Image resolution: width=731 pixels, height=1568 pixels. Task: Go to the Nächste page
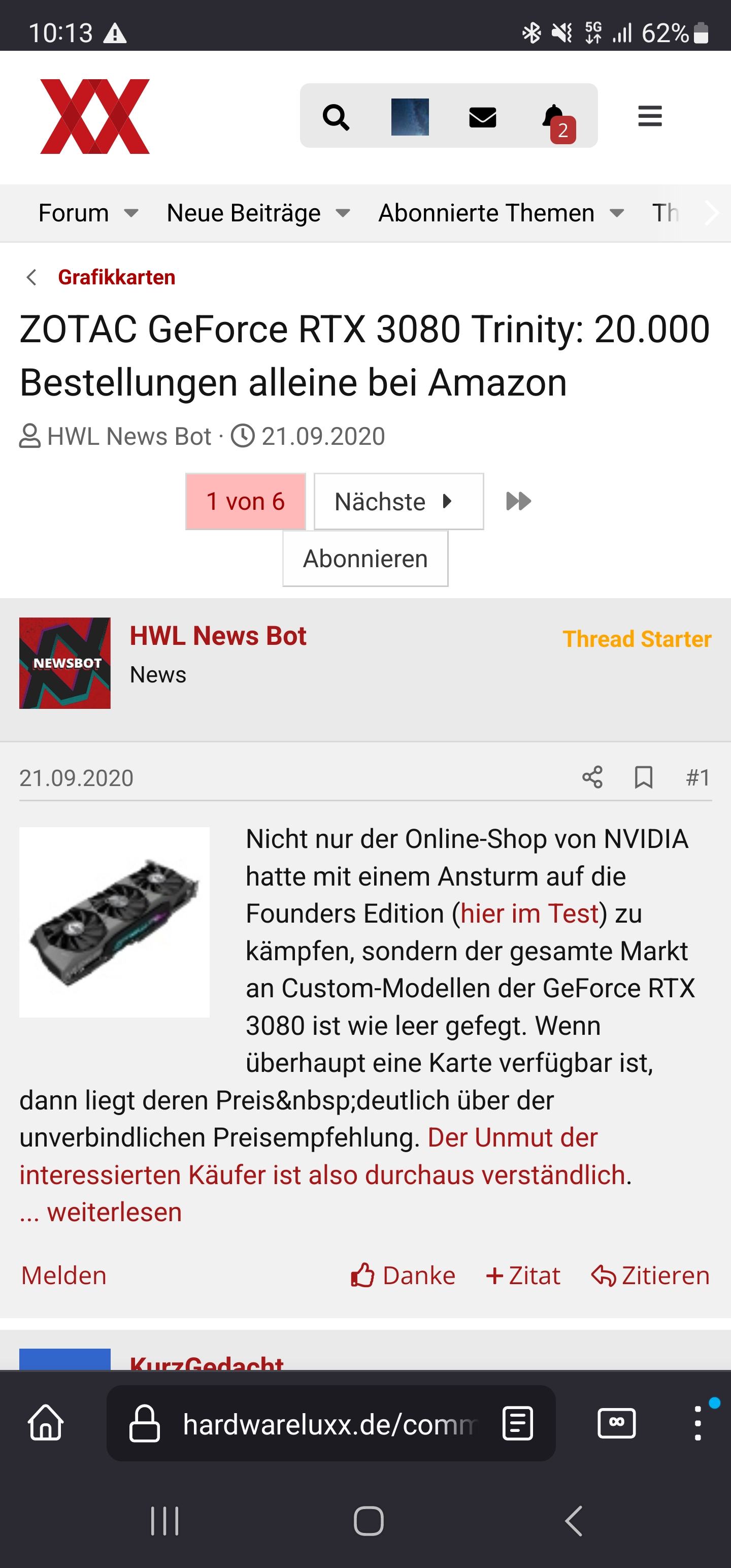tap(398, 501)
